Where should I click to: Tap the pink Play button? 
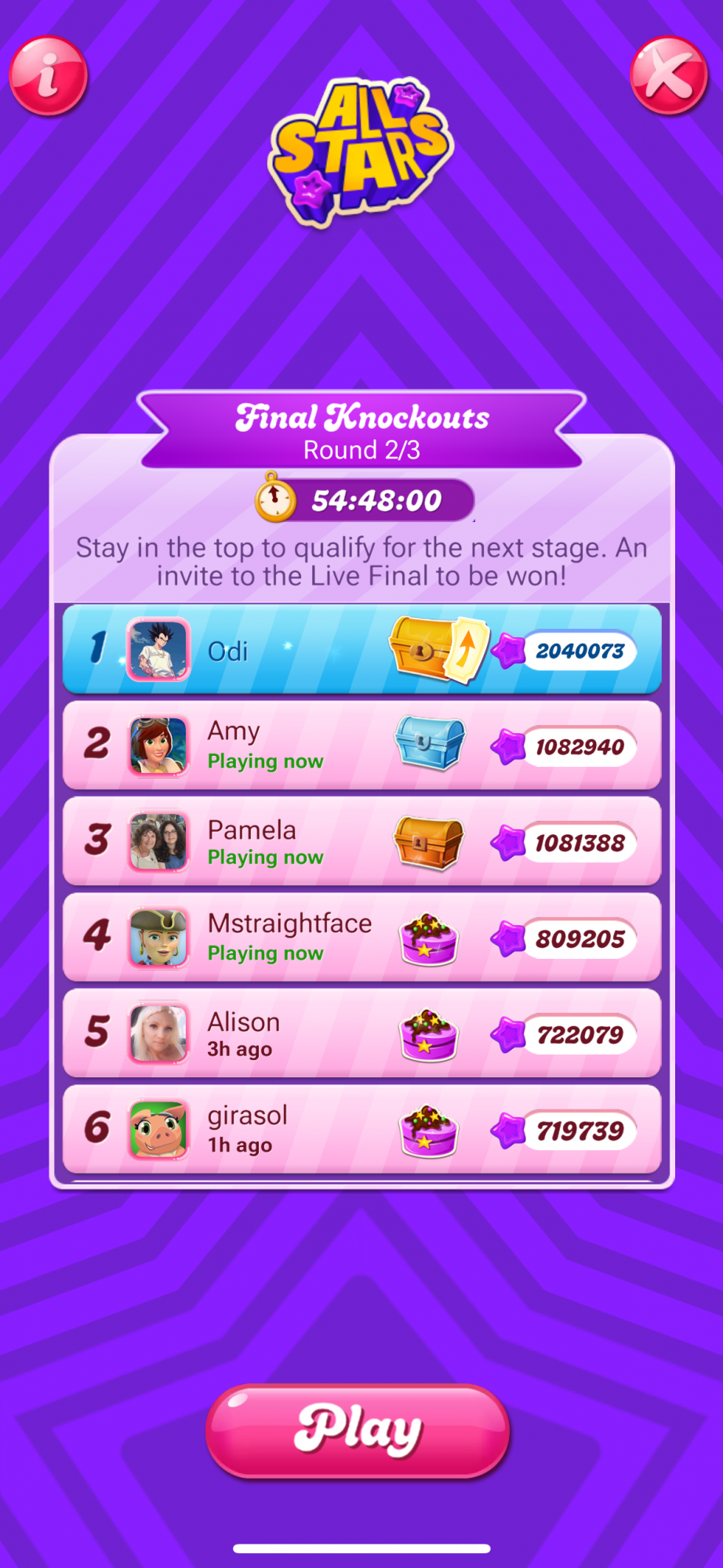tap(358, 1431)
